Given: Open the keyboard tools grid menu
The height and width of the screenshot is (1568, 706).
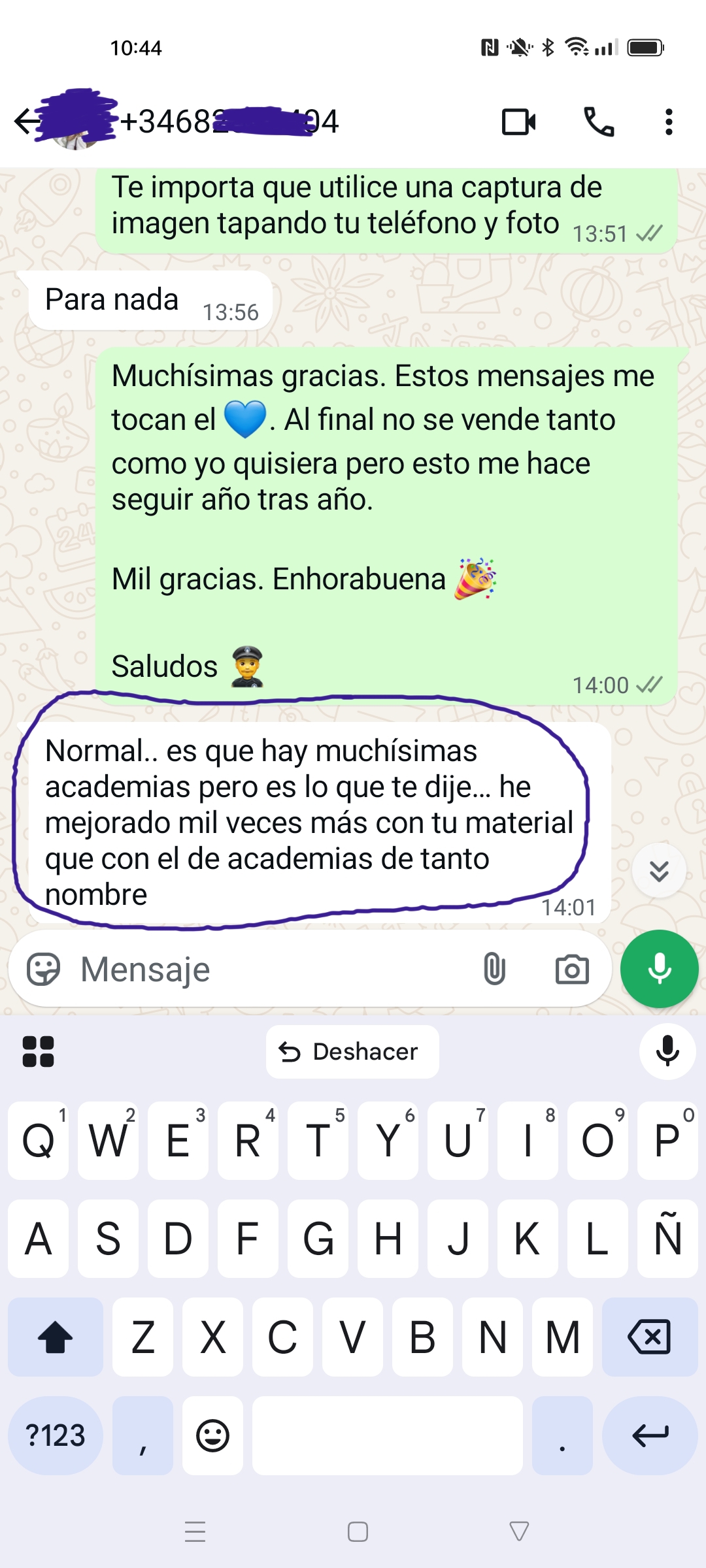Looking at the screenshot, I should click(x=38, y=1052).
